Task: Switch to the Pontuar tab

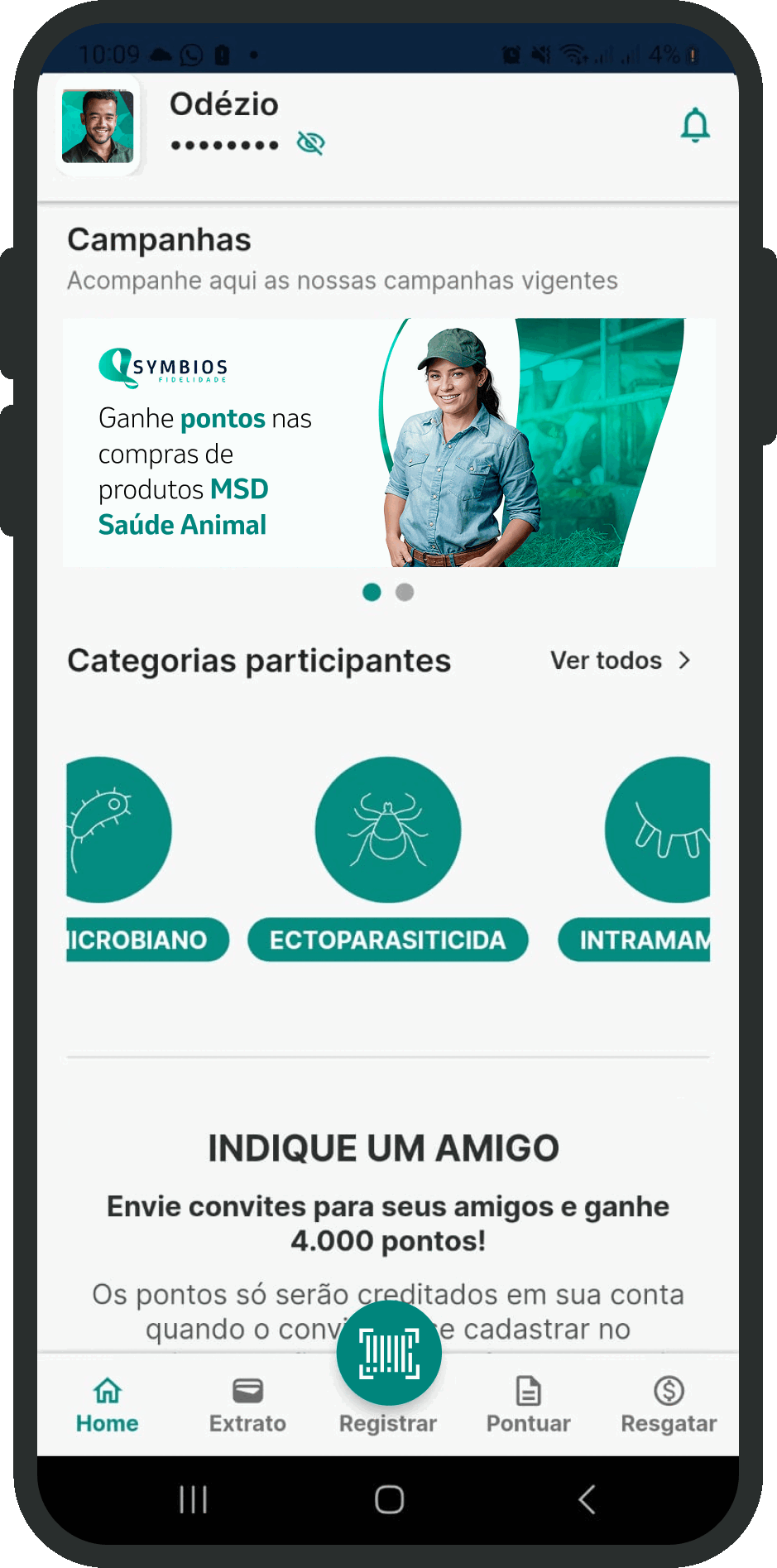Action: point(528,1404)
